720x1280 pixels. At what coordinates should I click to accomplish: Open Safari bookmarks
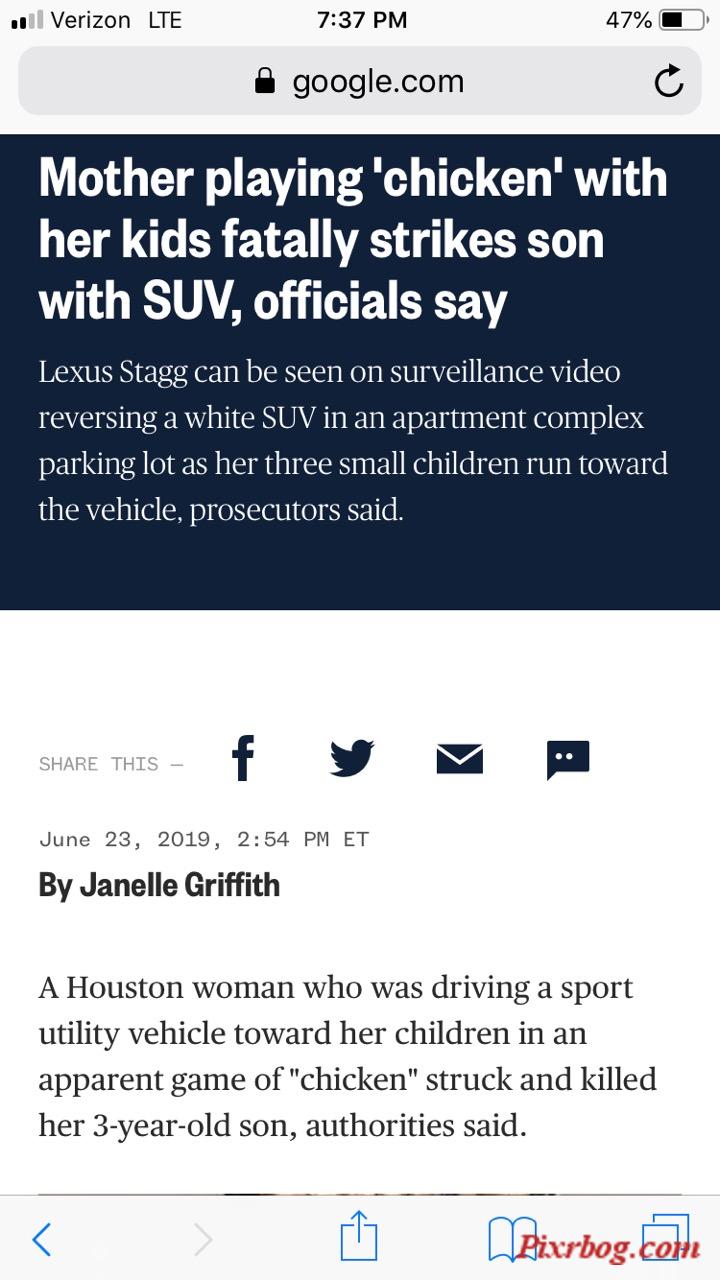click(x=512, y=1240)
